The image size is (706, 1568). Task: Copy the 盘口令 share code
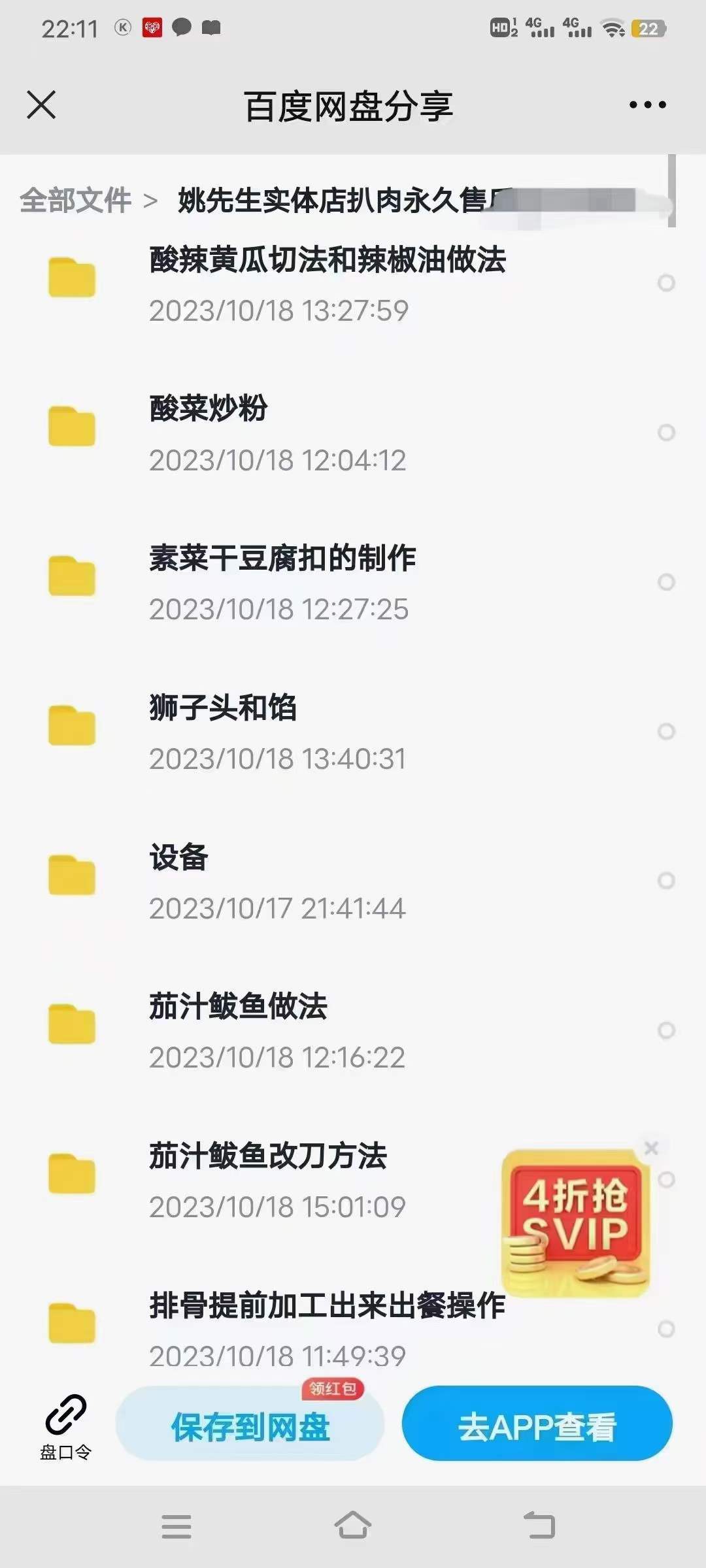click(65, 1426)
